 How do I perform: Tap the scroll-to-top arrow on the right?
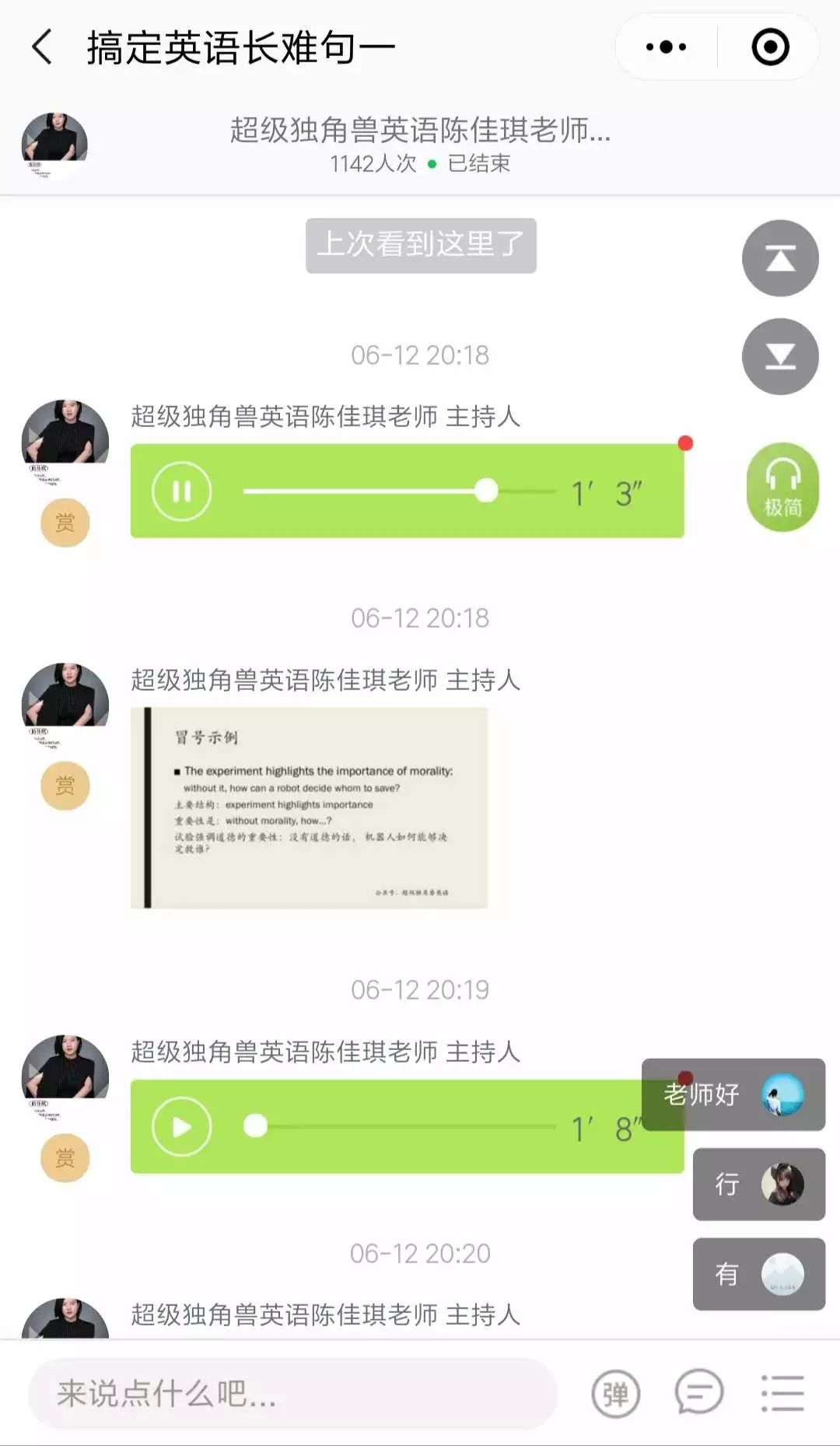tap(779, 258)
